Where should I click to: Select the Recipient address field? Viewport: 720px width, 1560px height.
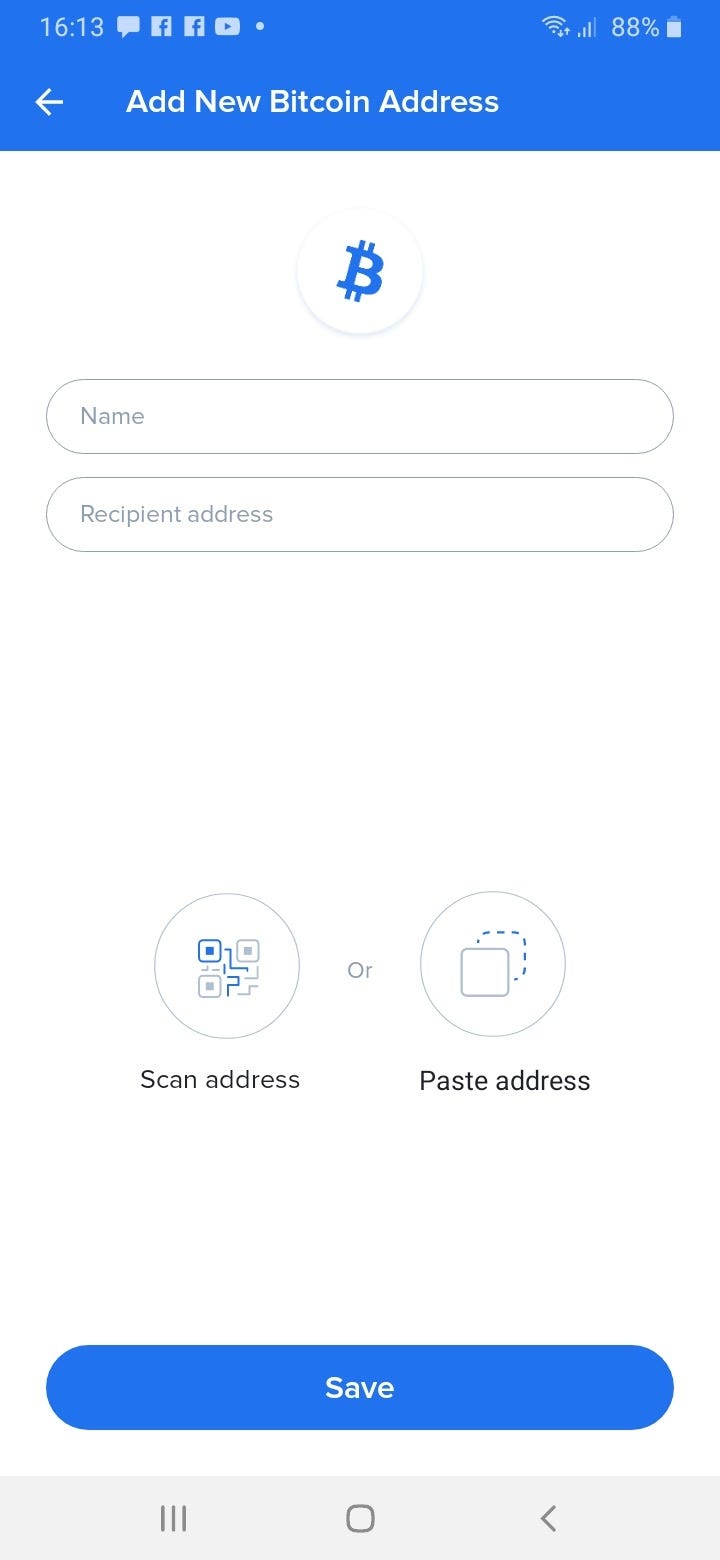coord(360,514)
